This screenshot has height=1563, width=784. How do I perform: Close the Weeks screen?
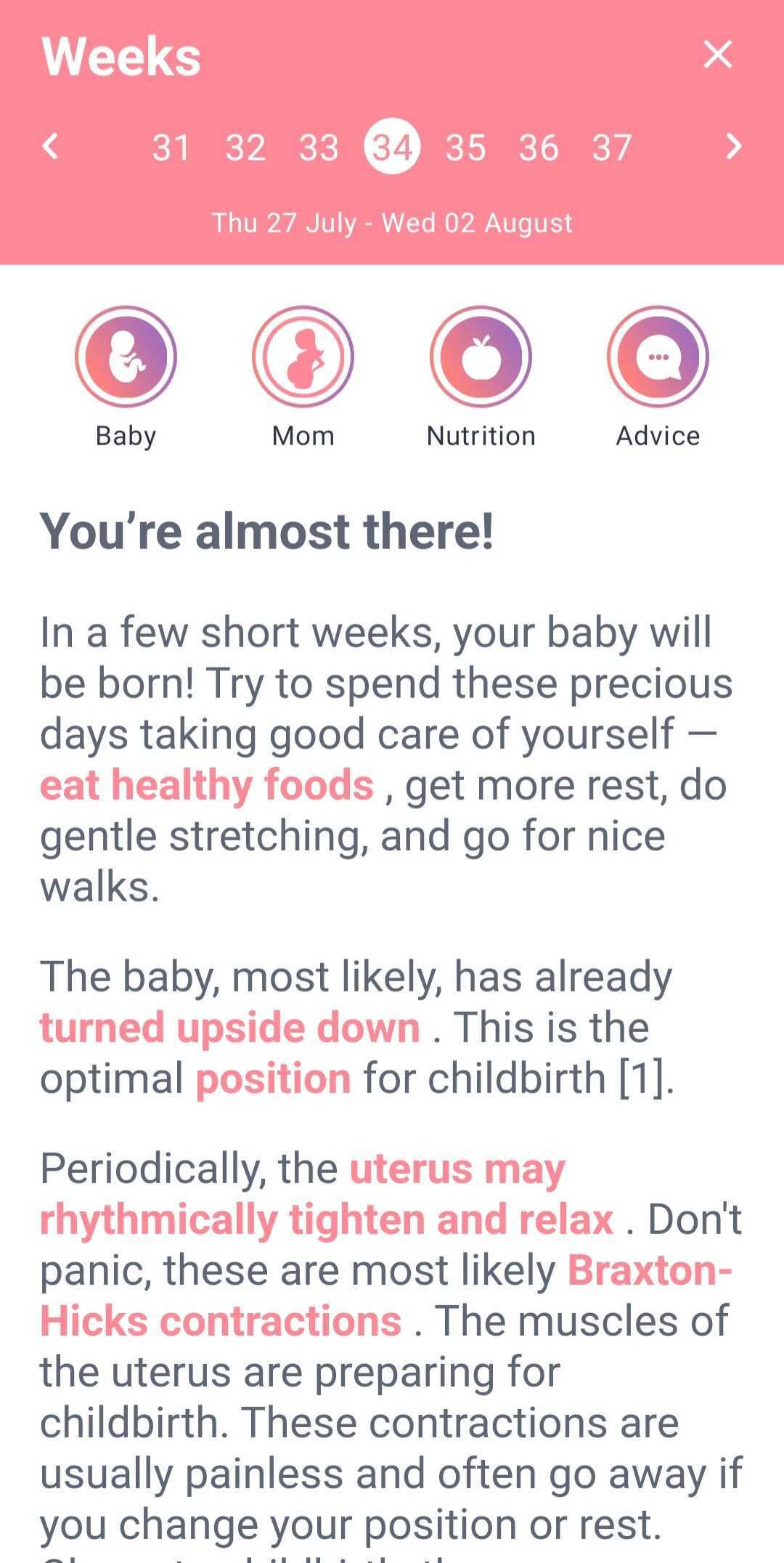[x=717, y=54]
